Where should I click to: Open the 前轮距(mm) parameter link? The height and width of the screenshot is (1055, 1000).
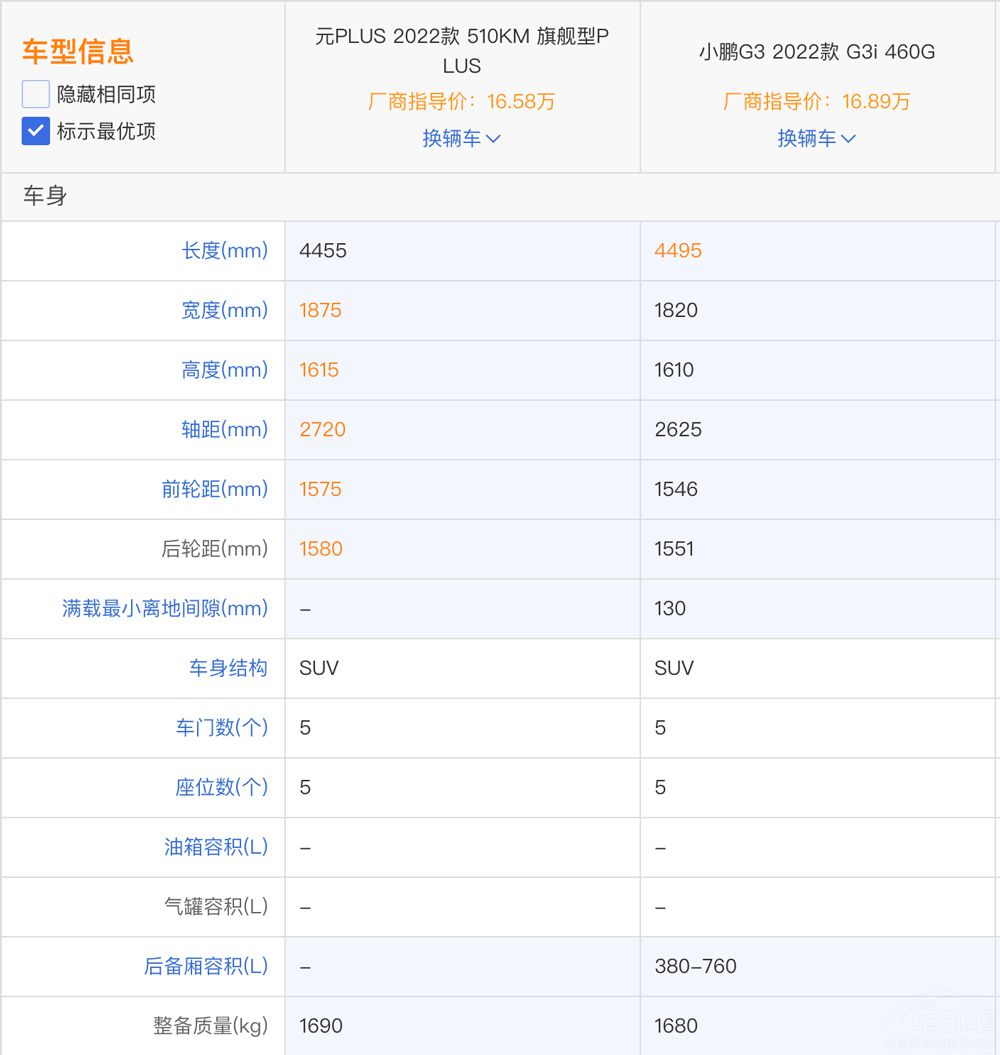click(x=214, y=489)
